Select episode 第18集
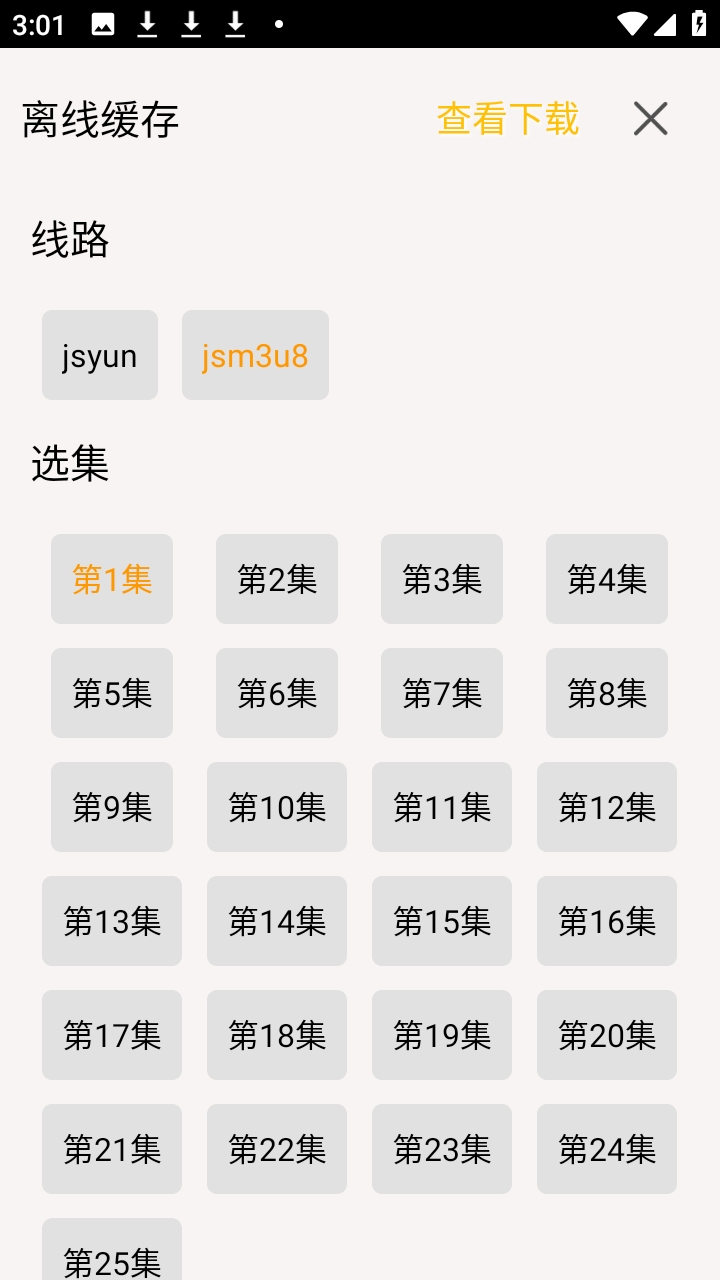The image size is (720, 1280). point(277,1035)
